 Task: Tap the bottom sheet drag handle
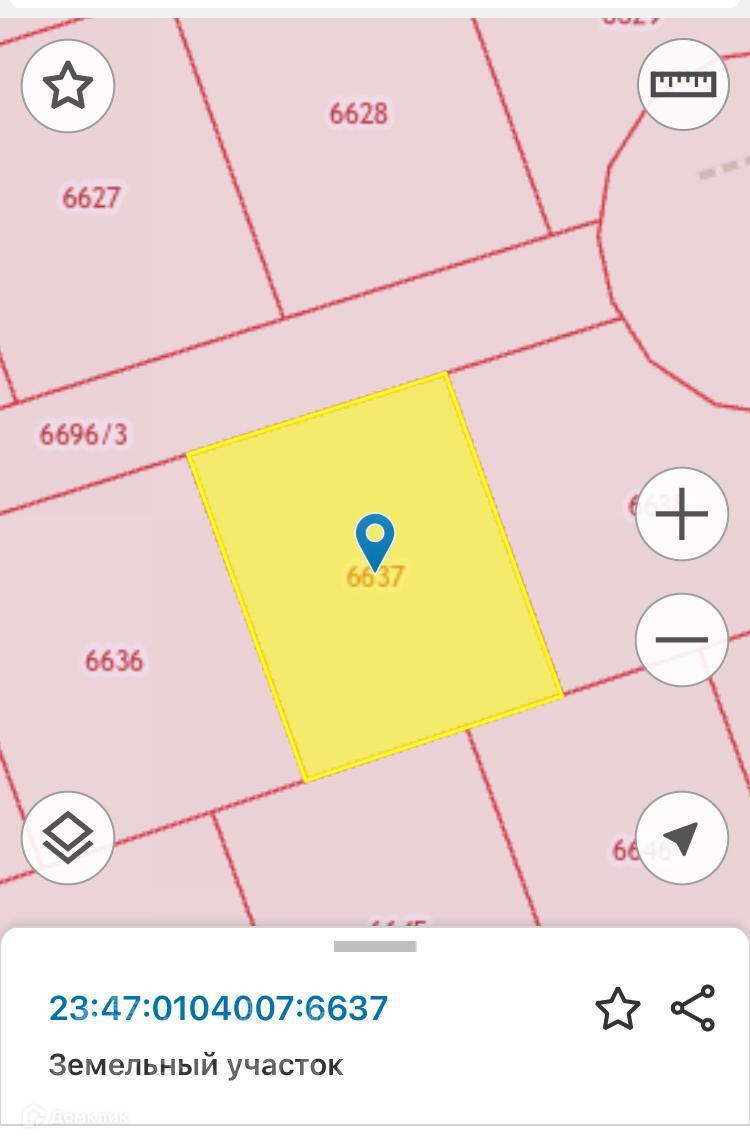375,946
